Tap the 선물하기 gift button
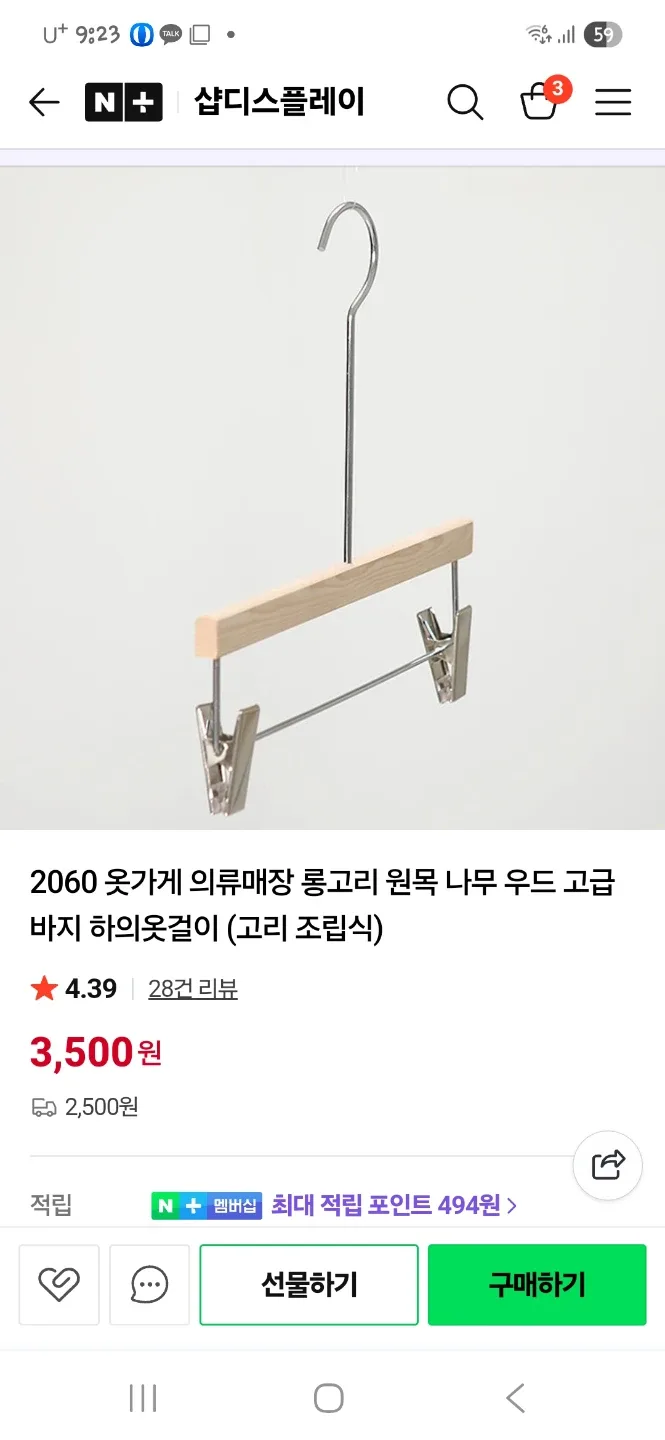This screenshot has height=1440, width=665. pos(309,1285)
